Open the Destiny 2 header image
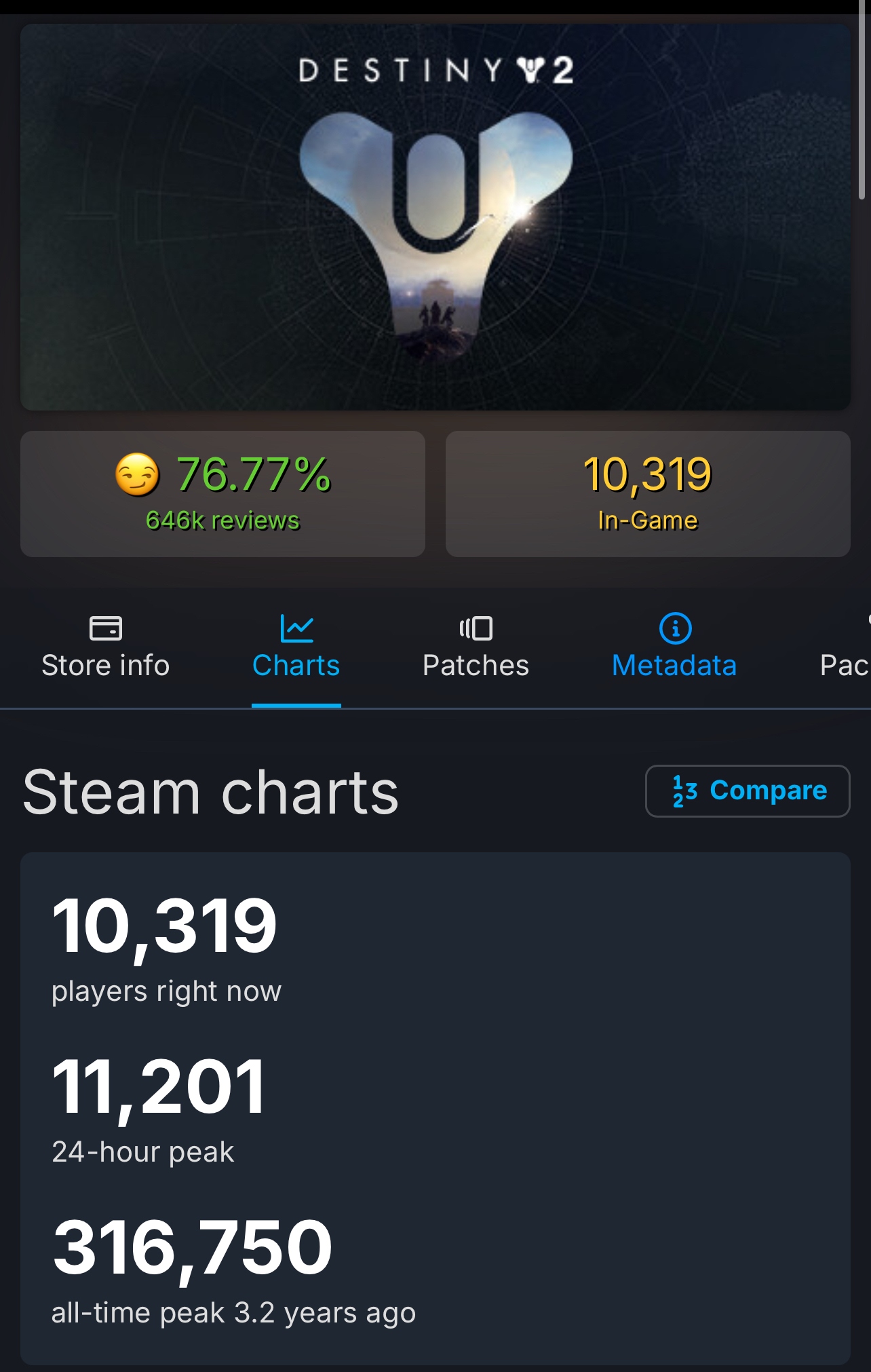The width and height of the screenshot is (871, 1372). point(435,217)
